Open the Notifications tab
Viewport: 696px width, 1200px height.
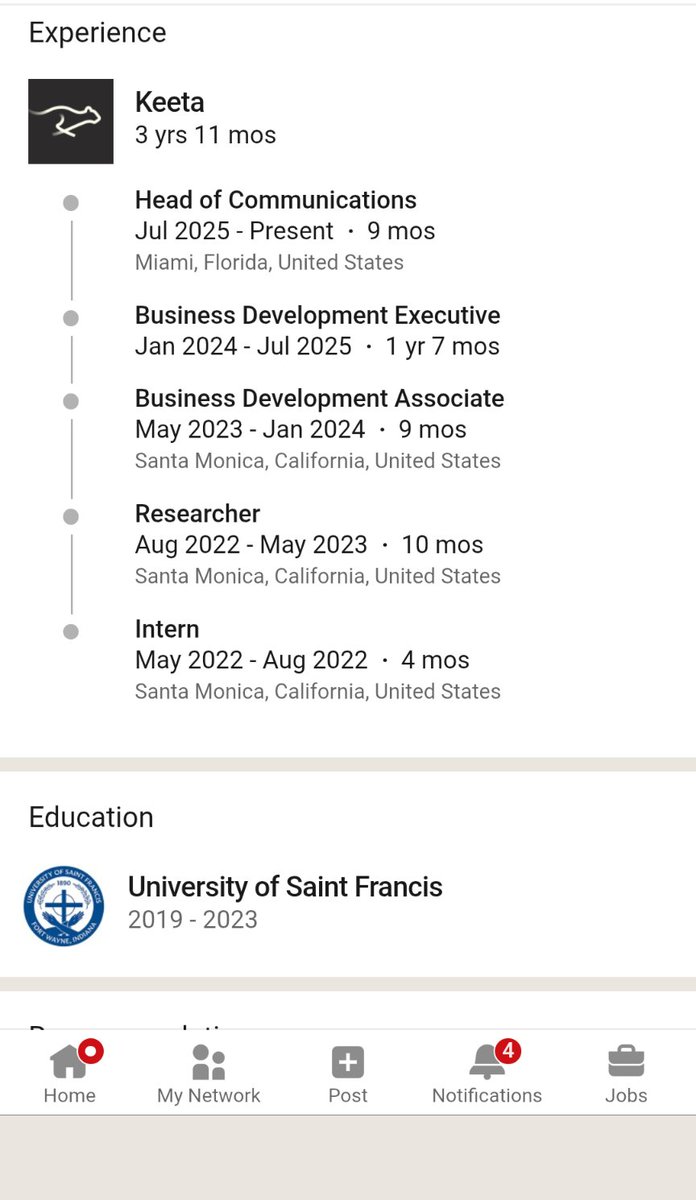tap(487, 1073)
